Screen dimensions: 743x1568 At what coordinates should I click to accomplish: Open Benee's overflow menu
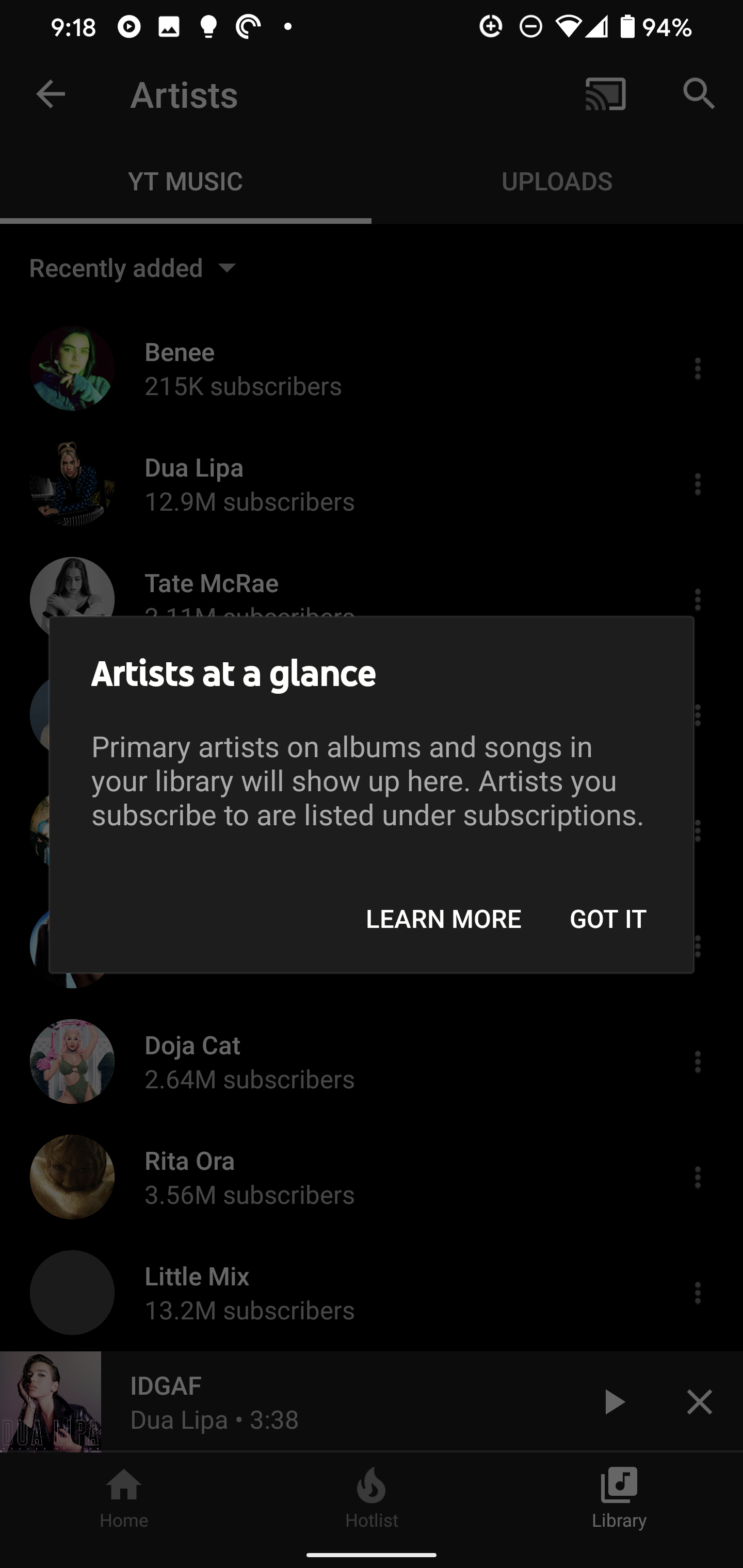[x=698, y=368]
